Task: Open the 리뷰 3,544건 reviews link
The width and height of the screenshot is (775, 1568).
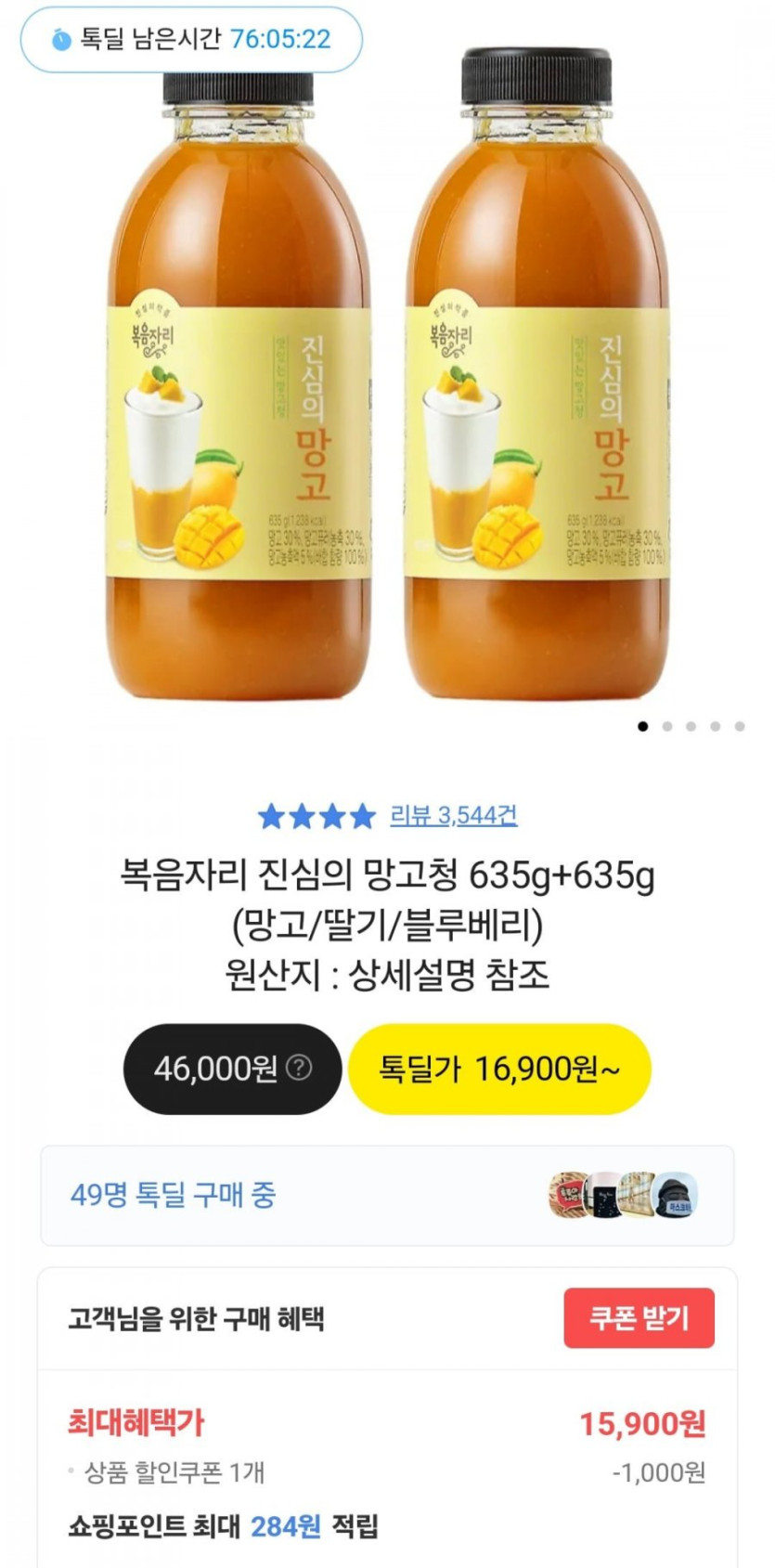Action: [453, 815]
